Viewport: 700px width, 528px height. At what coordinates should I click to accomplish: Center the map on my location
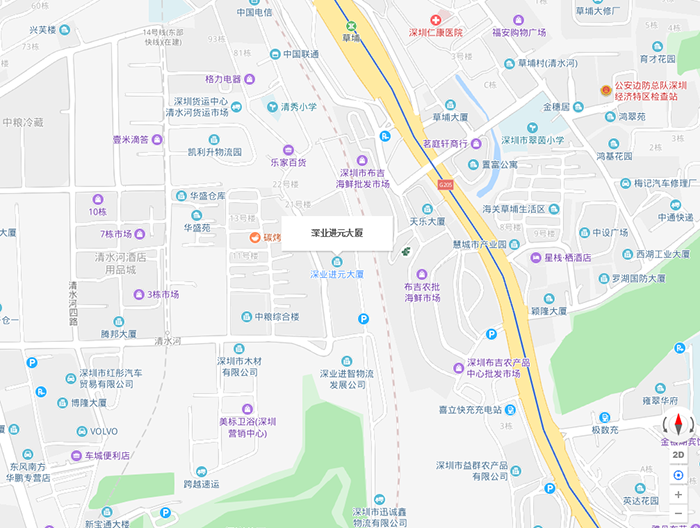pos(678,474)
